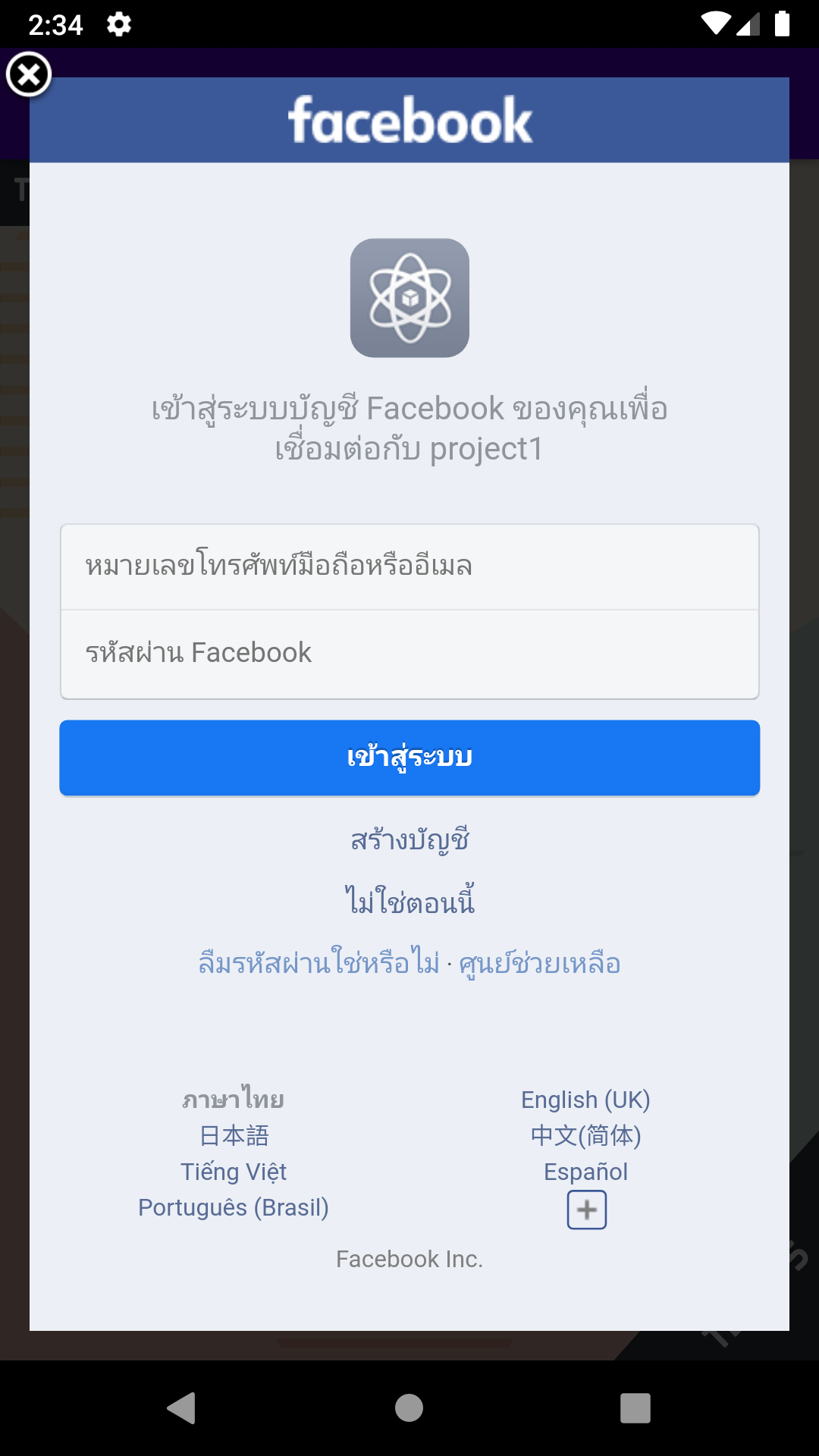The height and width of the screenshot is (1456, 819).
Task: Click the facebook logo at the top
Action: [x=409, y=118]
